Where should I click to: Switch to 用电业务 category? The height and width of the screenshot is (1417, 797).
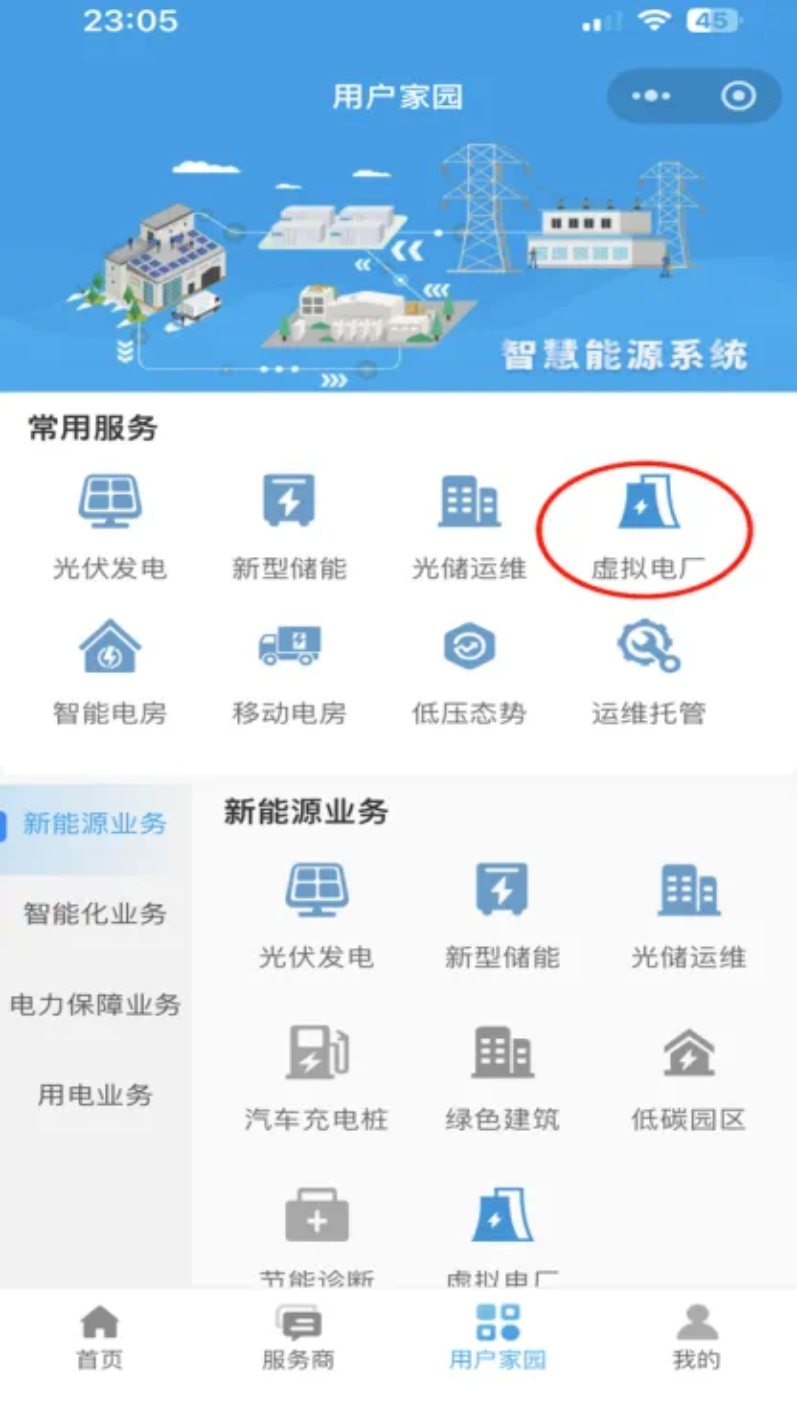pyautogui.click(x=95, y=1094)
